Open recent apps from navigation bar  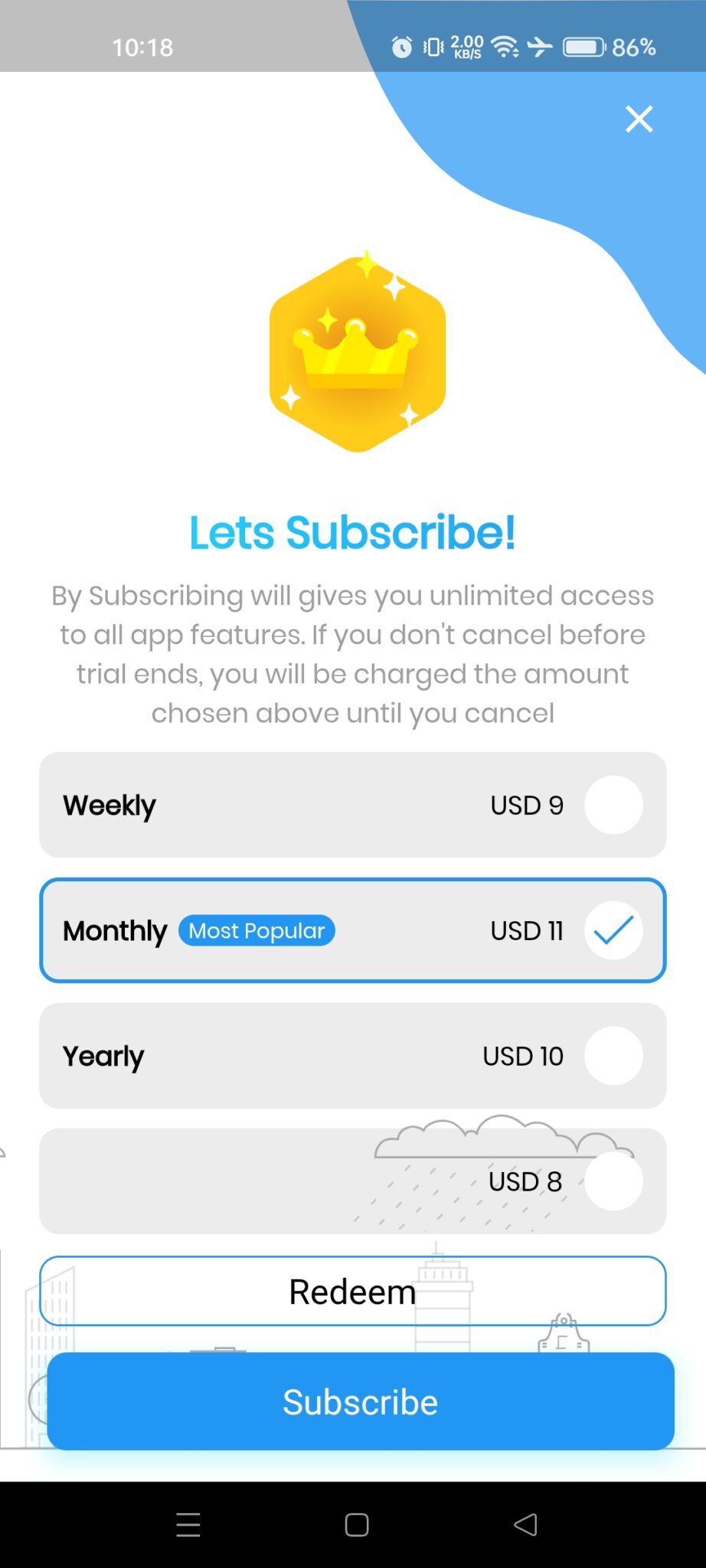(x=188, y=1524)
